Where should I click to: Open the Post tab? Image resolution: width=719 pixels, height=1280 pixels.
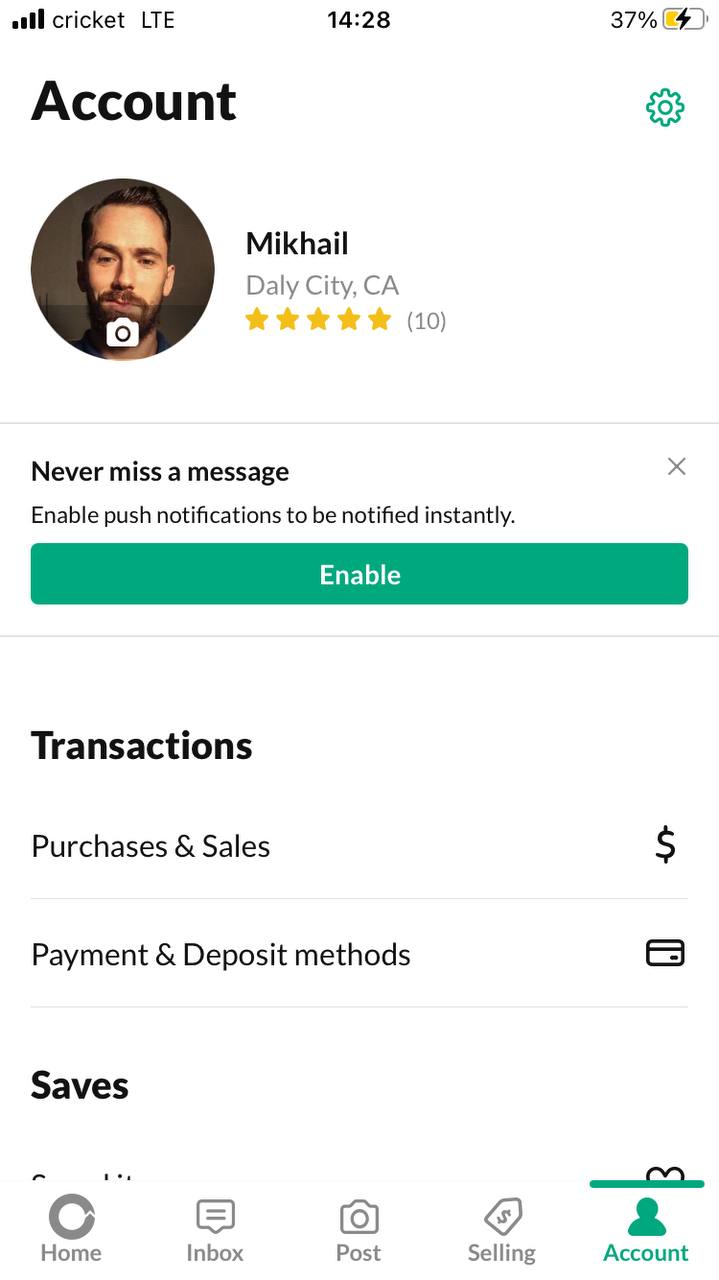pyautogui.click(x=359, y=1230)
